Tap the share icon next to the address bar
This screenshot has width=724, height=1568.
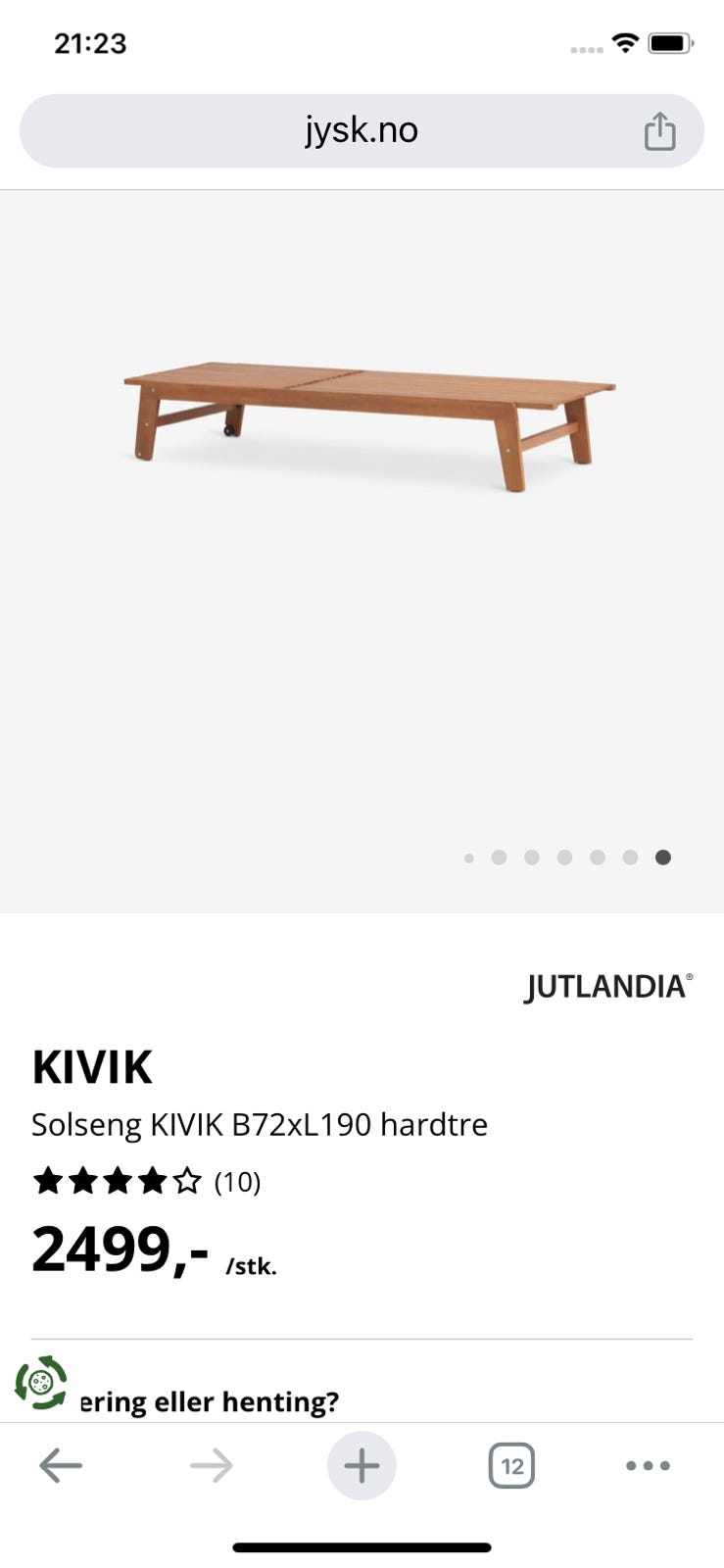click(662, 129)
